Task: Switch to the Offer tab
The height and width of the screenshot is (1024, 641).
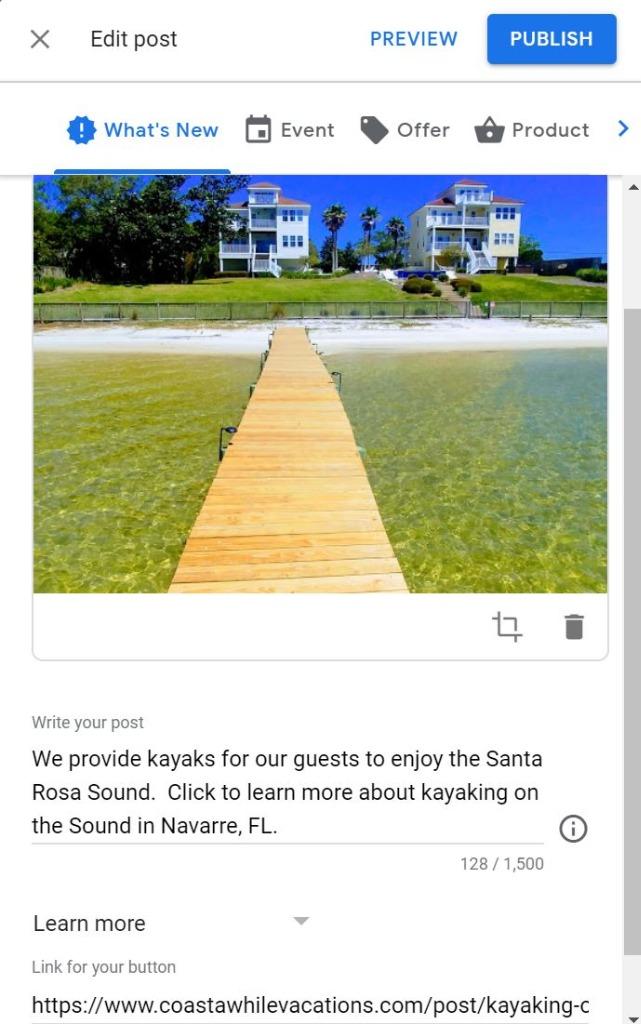Action: click(x=405, y=130)
